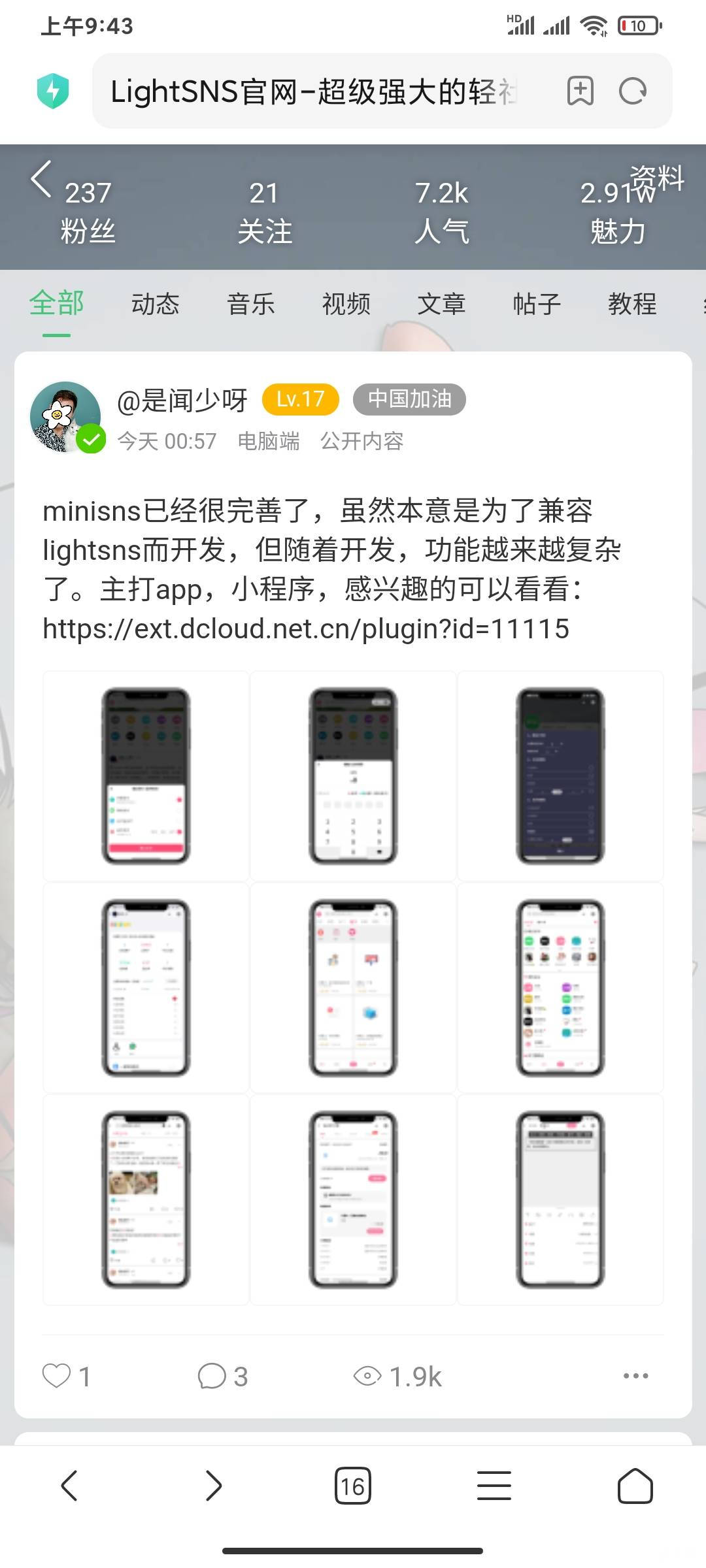Image resolution: width=706 pixels, height=1568 pixels.
Task: Open the browser tab switcher showing 16
Action: (x=353, y=1486)
